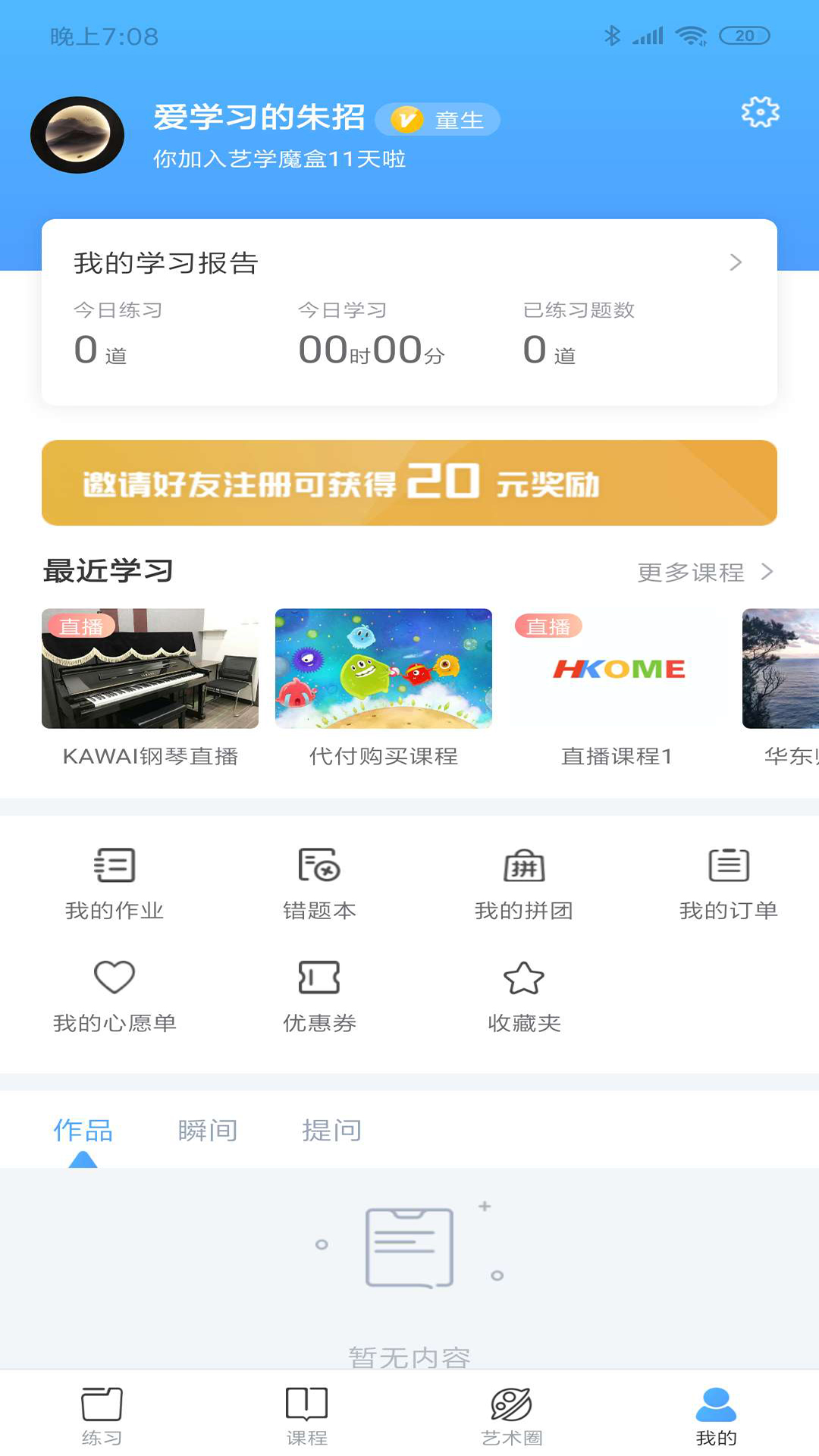Switch to the 瞬间 tab
The height and width of the screenshot is (1456, 819).
207,1129
